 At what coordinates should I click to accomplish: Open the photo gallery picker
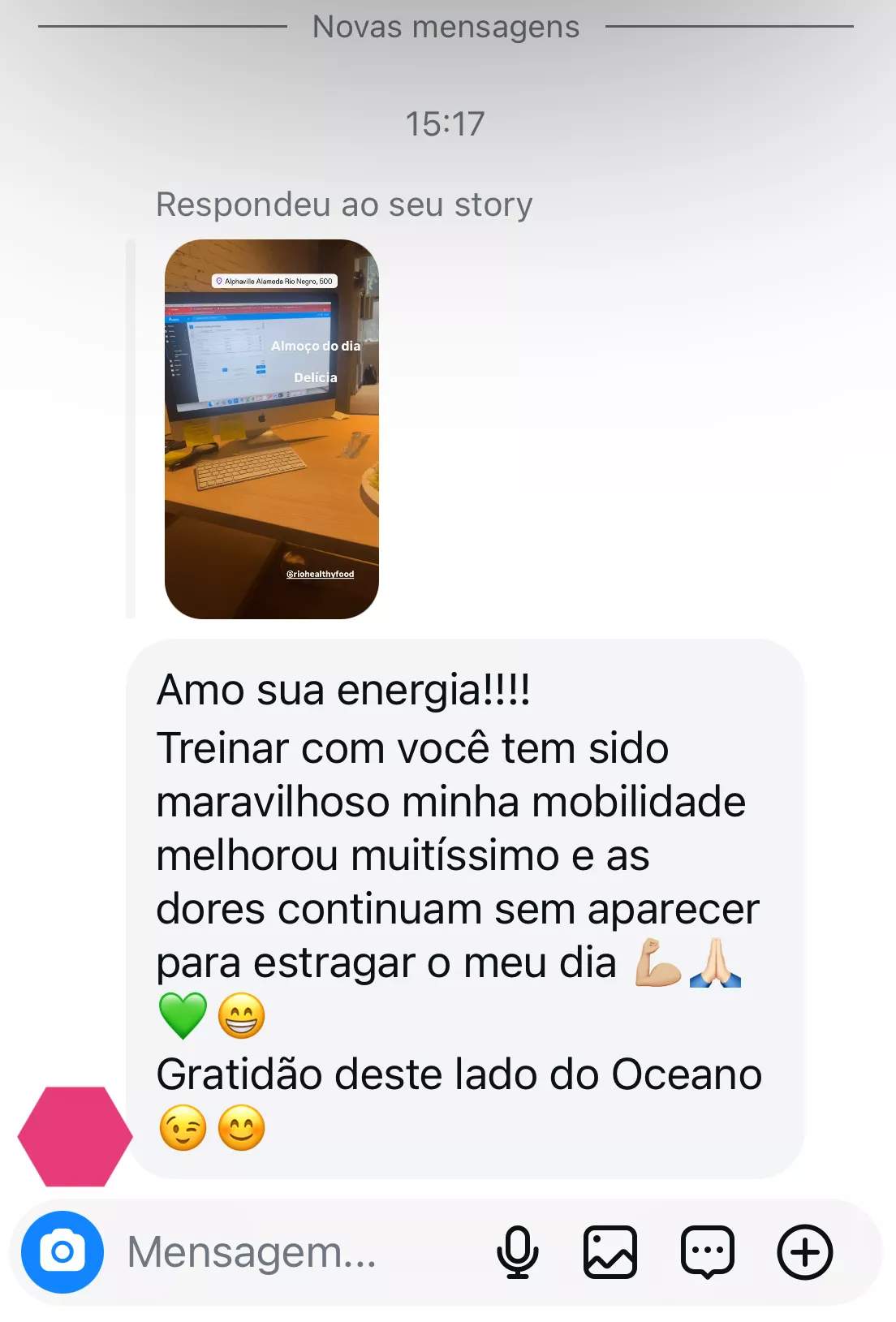610,1251
